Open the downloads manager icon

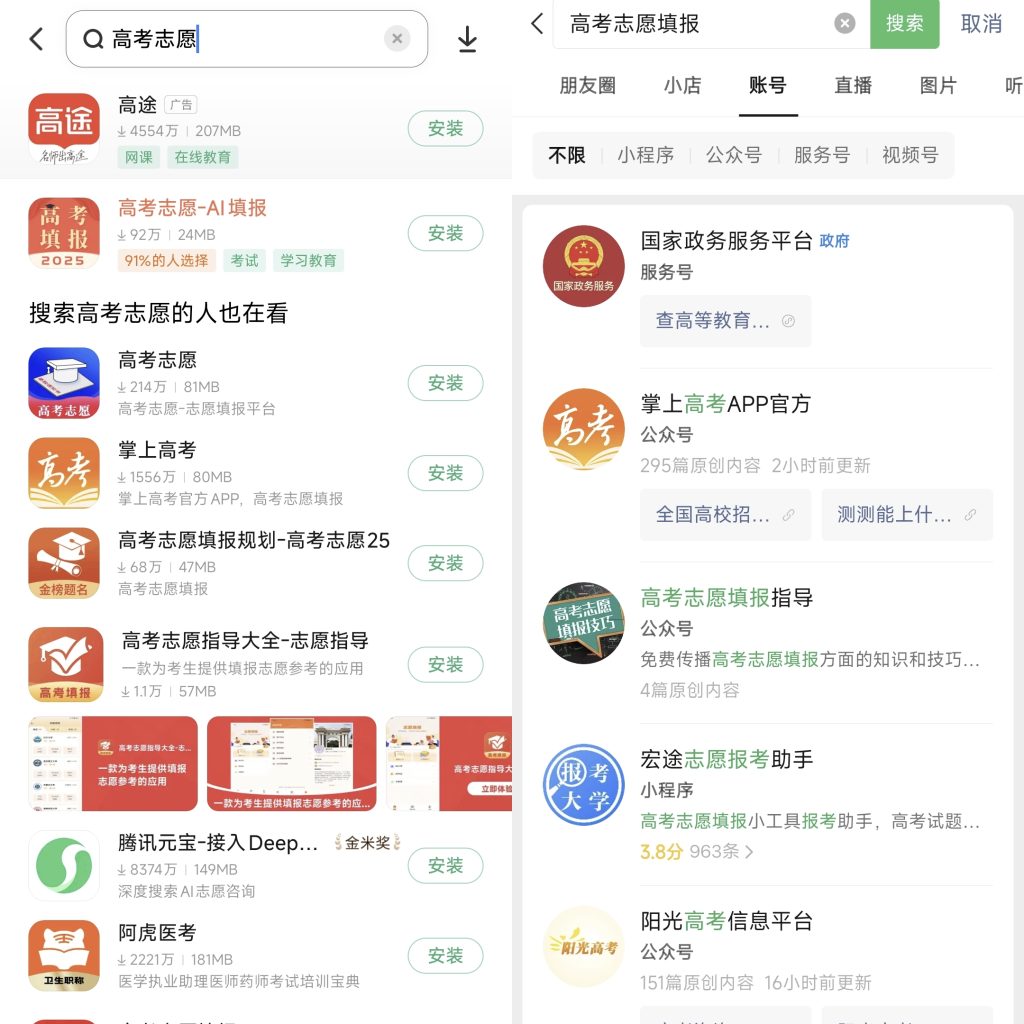pyautogui.click(x=467, y=39)
